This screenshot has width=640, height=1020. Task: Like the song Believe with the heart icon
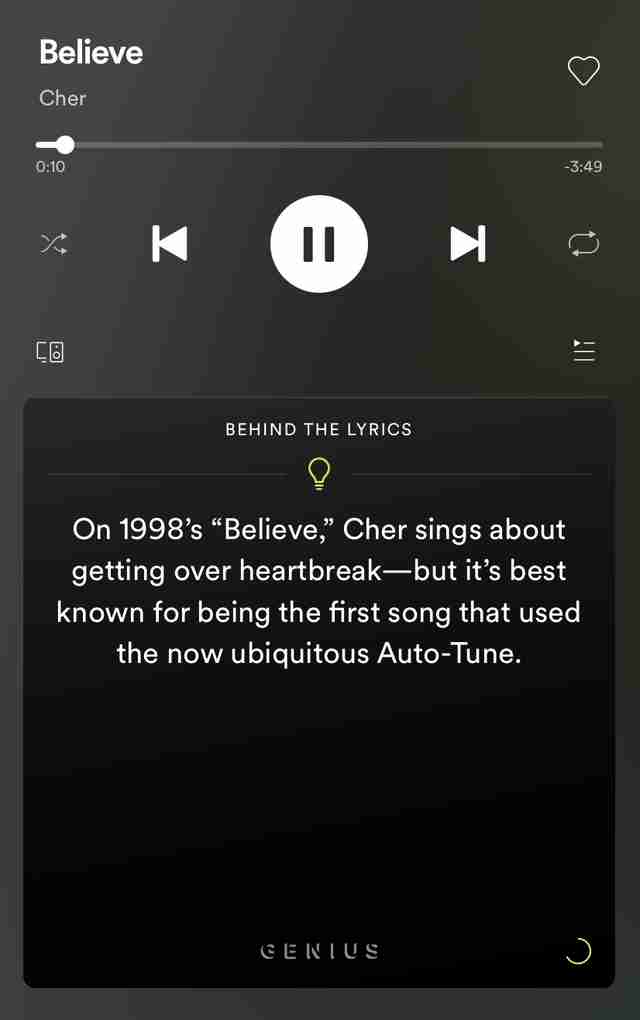pyautogui.click(x=583, y=71)
